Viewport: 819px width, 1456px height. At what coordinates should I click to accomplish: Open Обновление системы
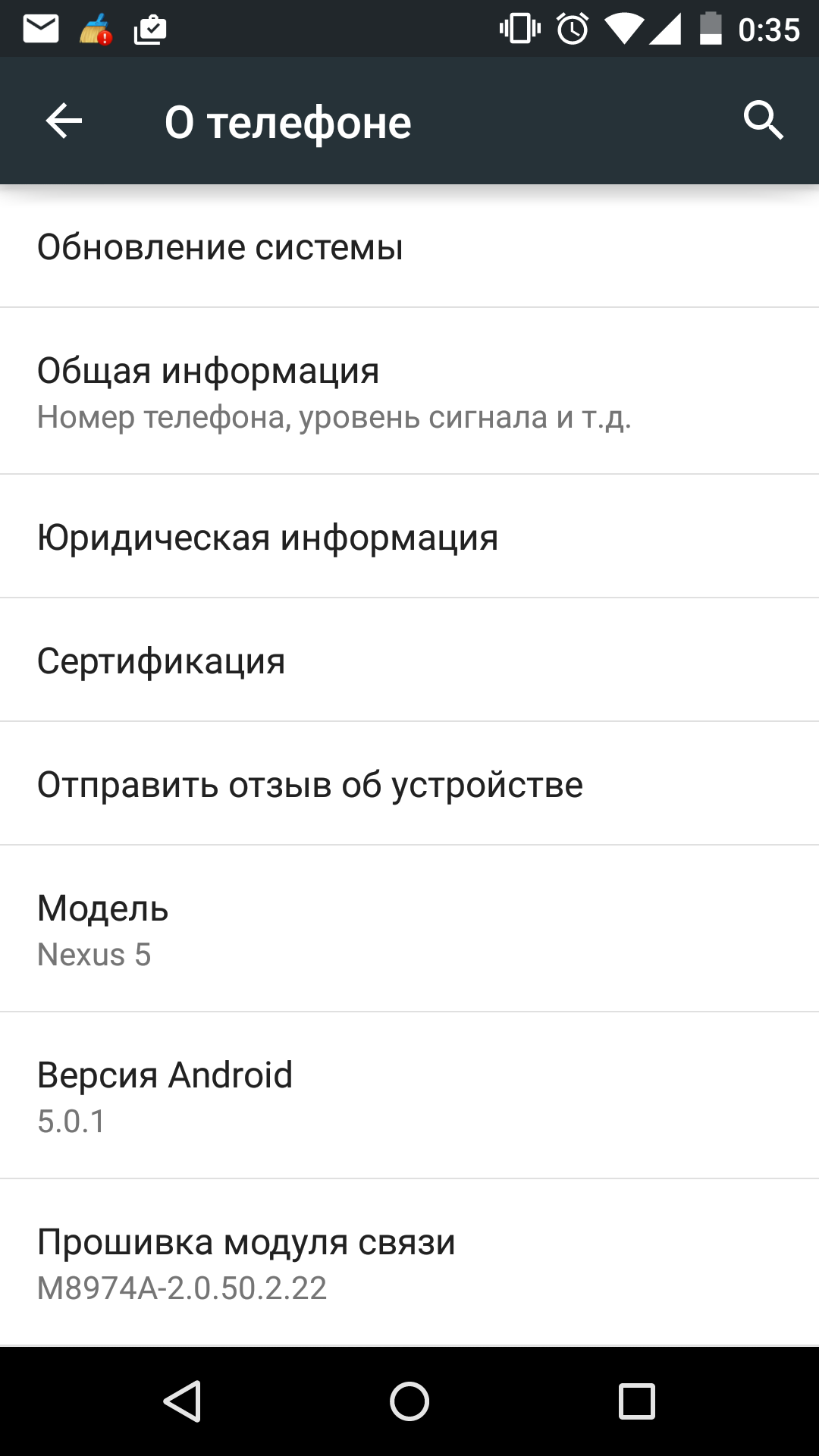[x=409, y=246]
